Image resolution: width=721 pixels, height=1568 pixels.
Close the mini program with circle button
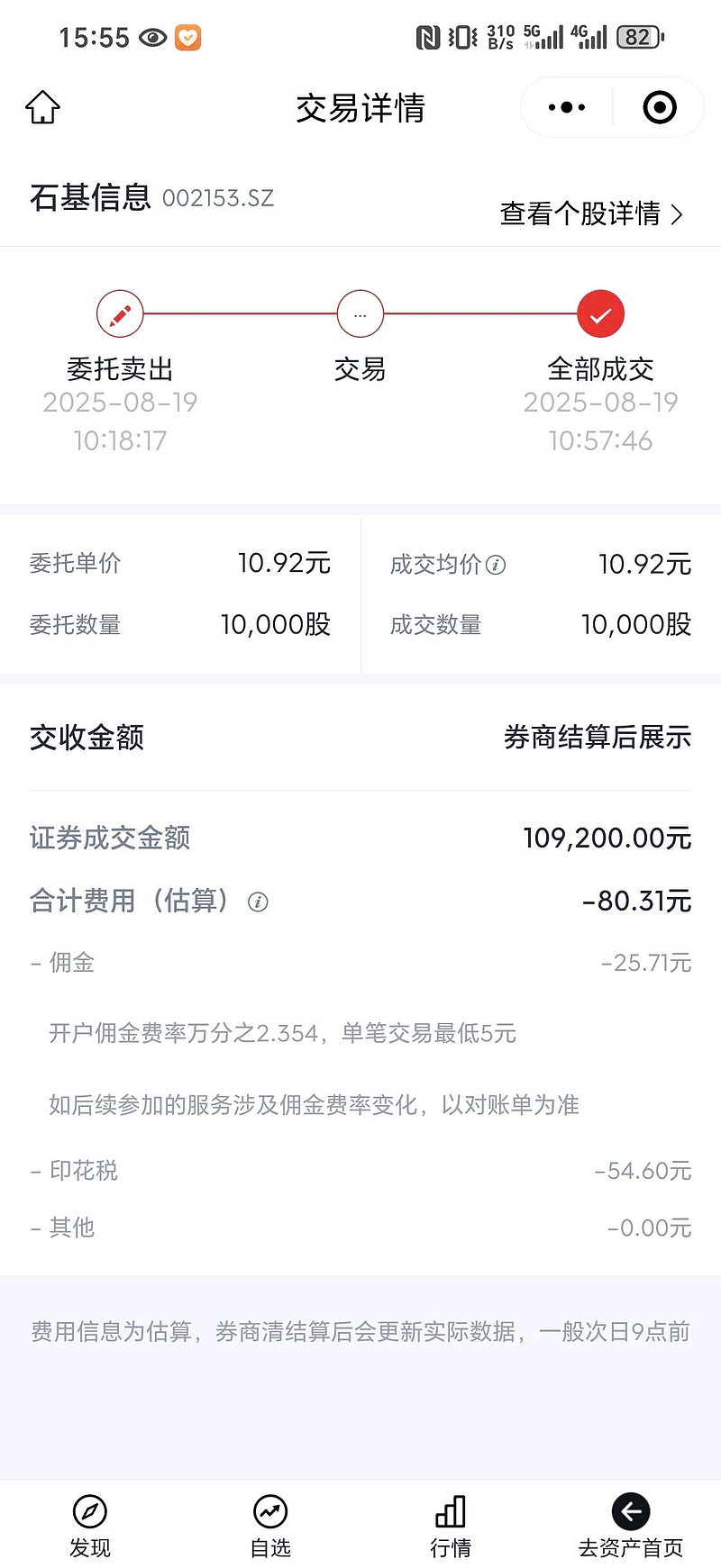tap(660, 107)
